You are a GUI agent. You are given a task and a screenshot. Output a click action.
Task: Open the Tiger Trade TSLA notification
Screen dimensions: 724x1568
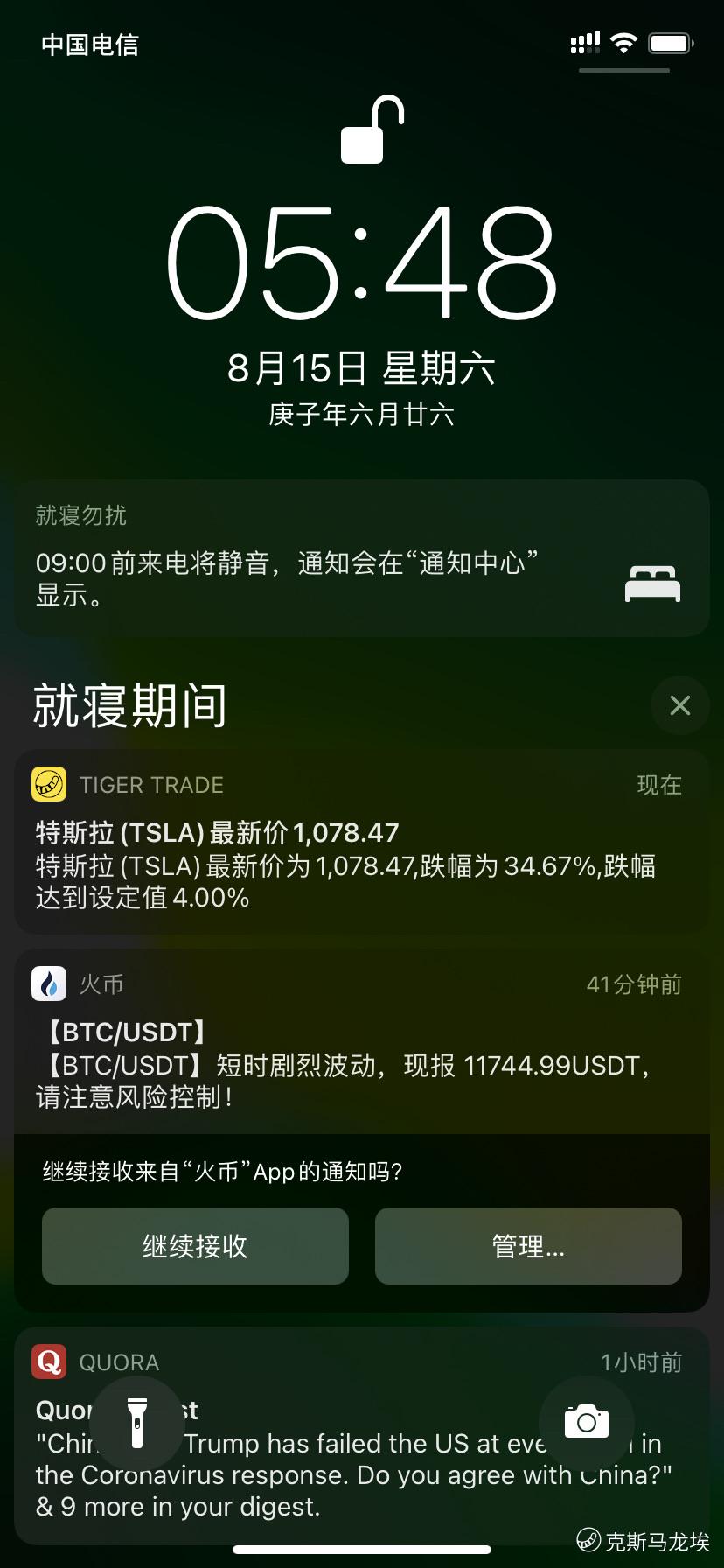(x=362, y=842)
